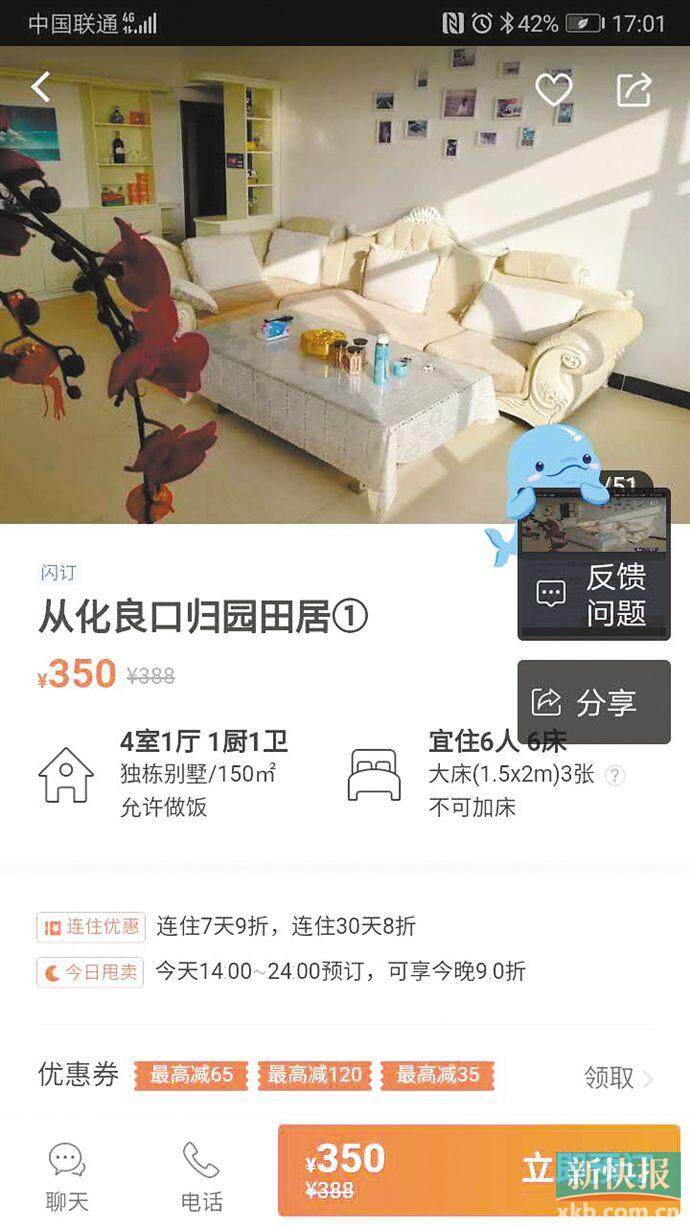Select the 最高减120 coupon tag
This screenshot has height=1226, width=690.
314,1076
